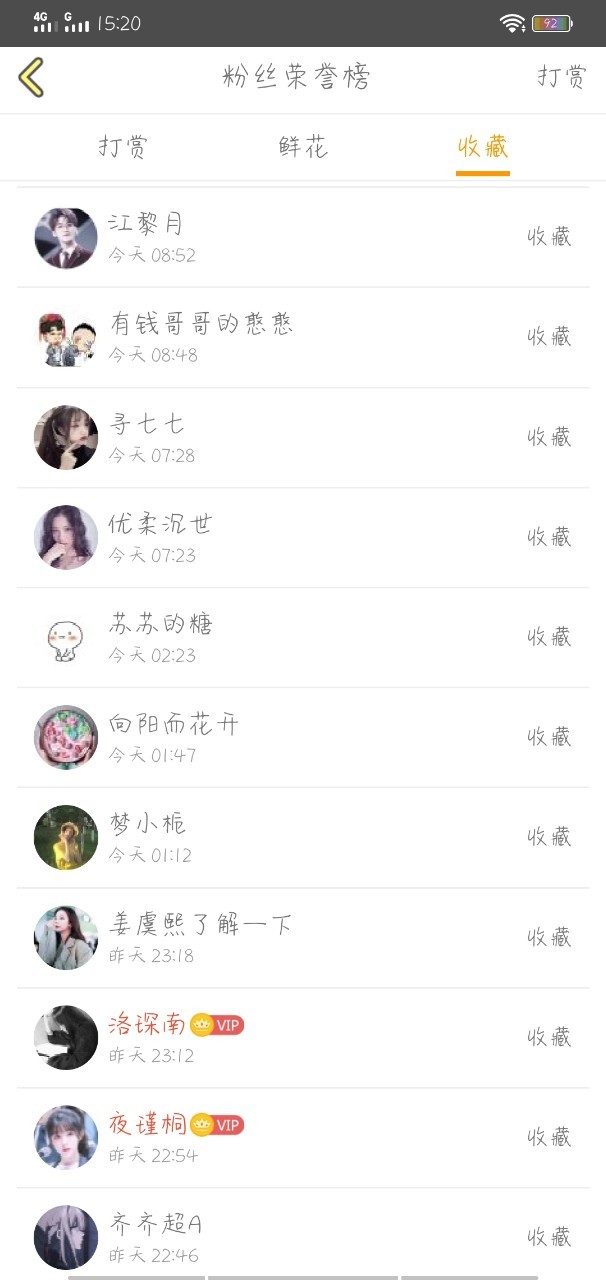
Task: Open 江黎月's profile row
Action: pyautogui.click(x=303, y=238)
